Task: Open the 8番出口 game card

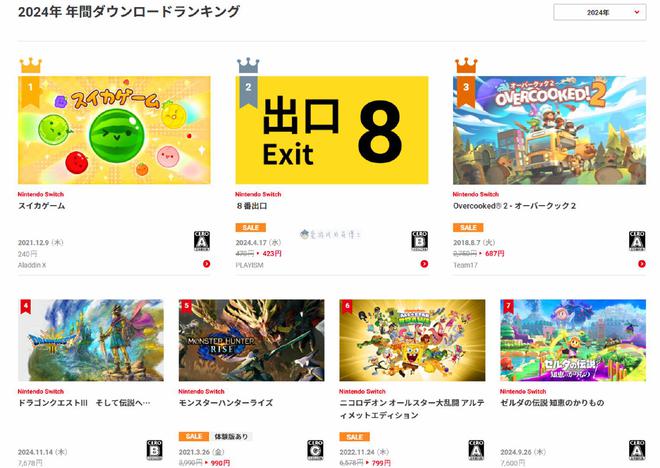Action: tap(332, 130)
